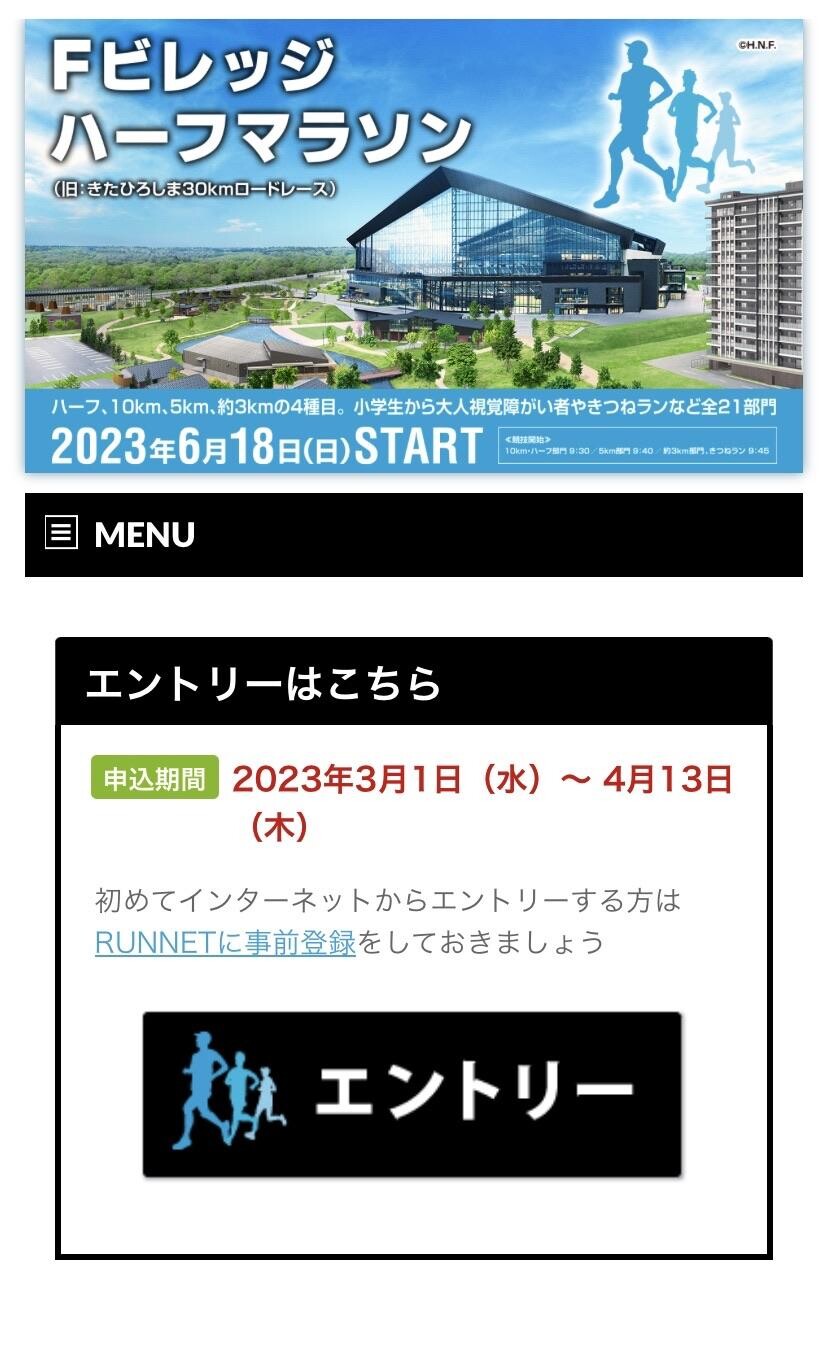Click the first-time entry guidance text
Screen dimensions: 828x1355
pos(385,901)
